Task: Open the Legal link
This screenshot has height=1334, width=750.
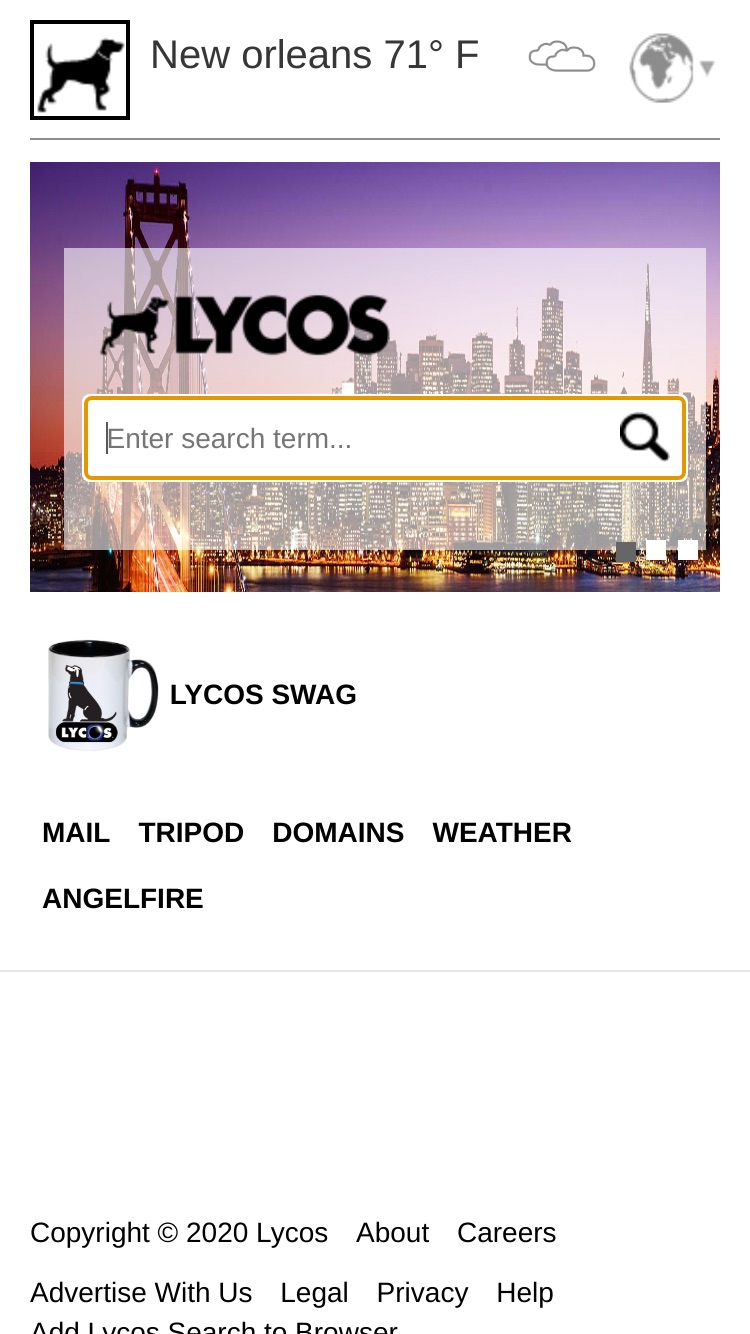Action: pyautogui.click(x=314, y=1293)
